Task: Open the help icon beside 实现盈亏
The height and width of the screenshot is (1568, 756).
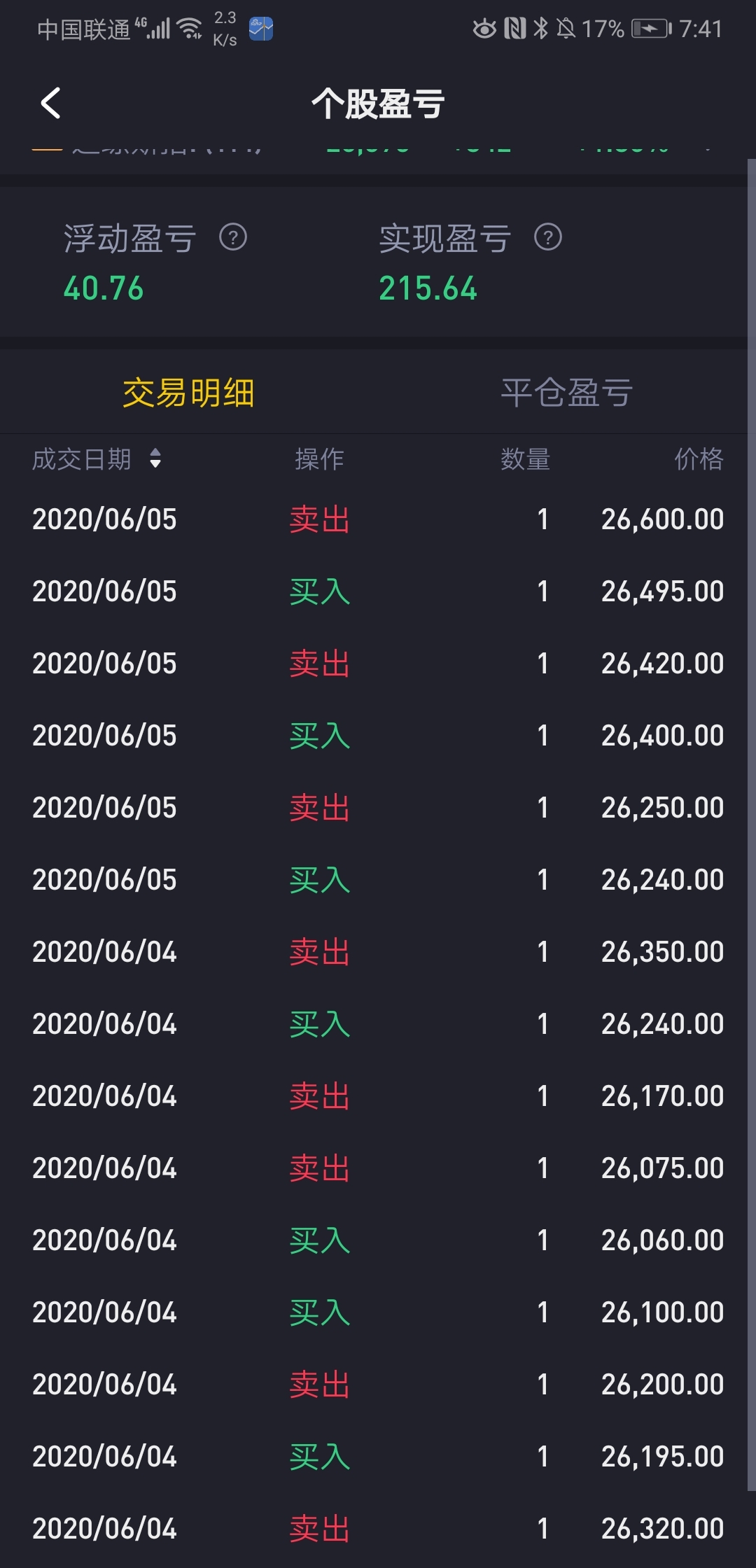Action: click(x=548, y=237)
